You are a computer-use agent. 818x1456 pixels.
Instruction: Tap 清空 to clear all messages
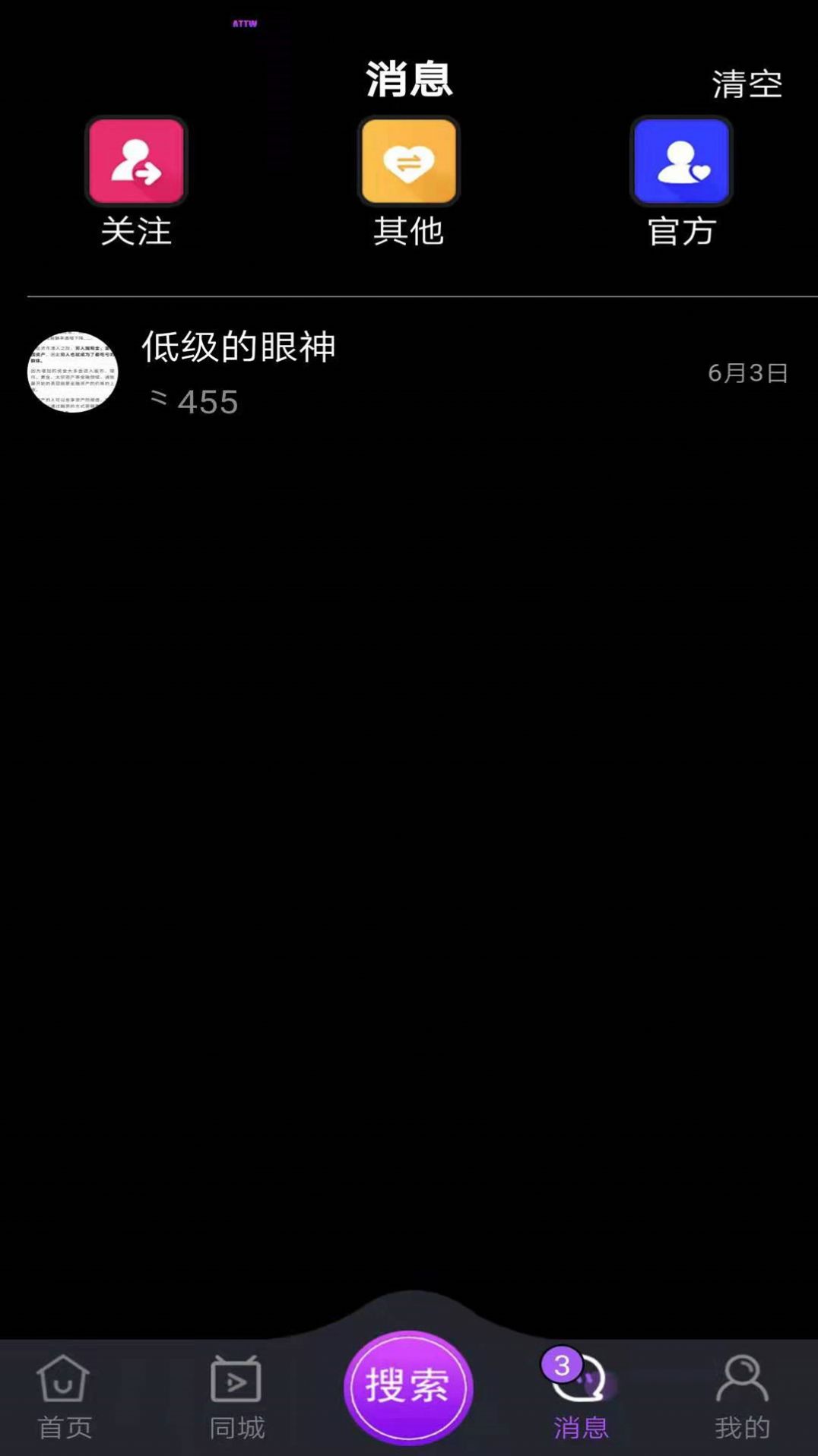747,84
